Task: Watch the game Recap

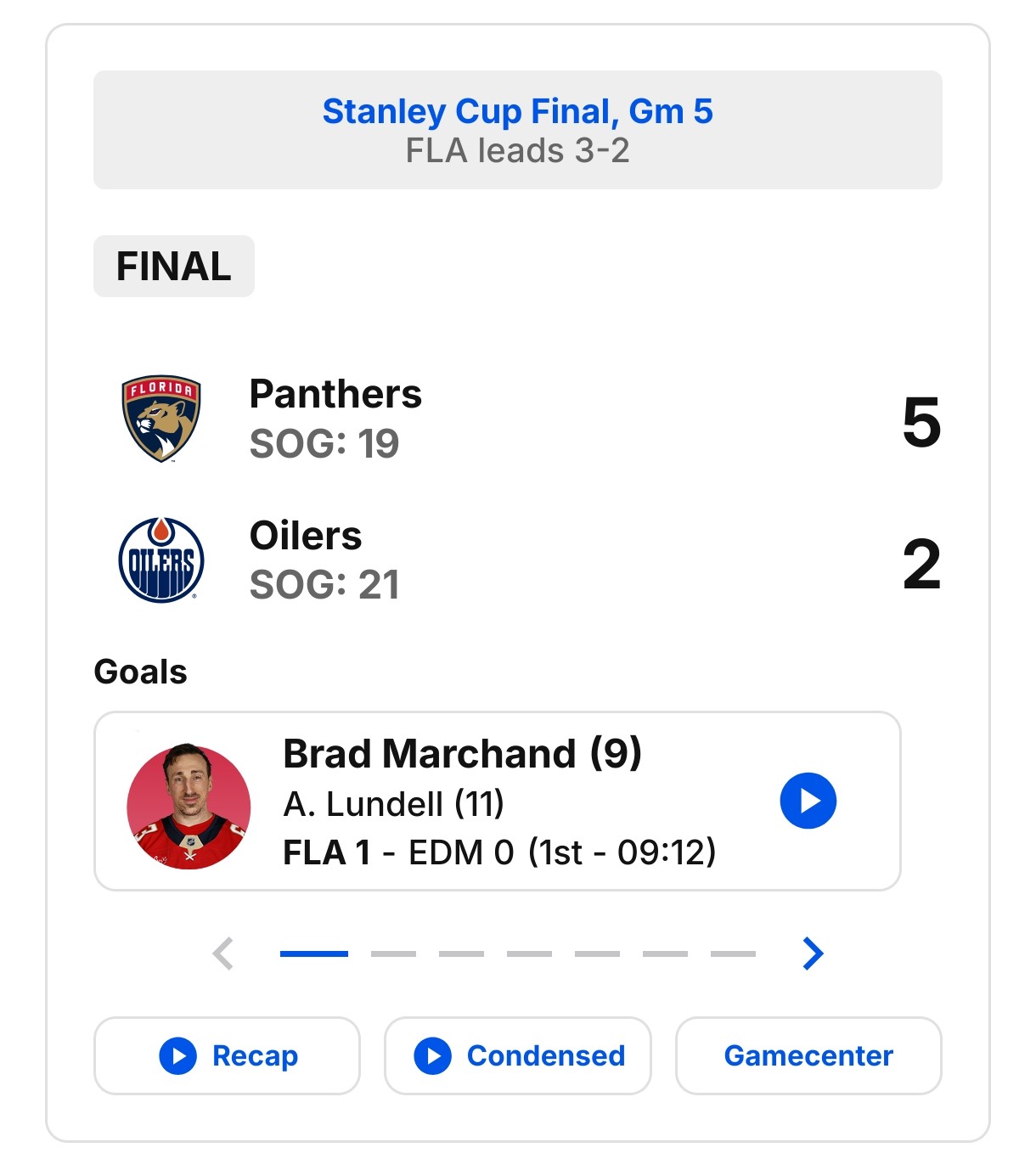Action: point(228,1055)
